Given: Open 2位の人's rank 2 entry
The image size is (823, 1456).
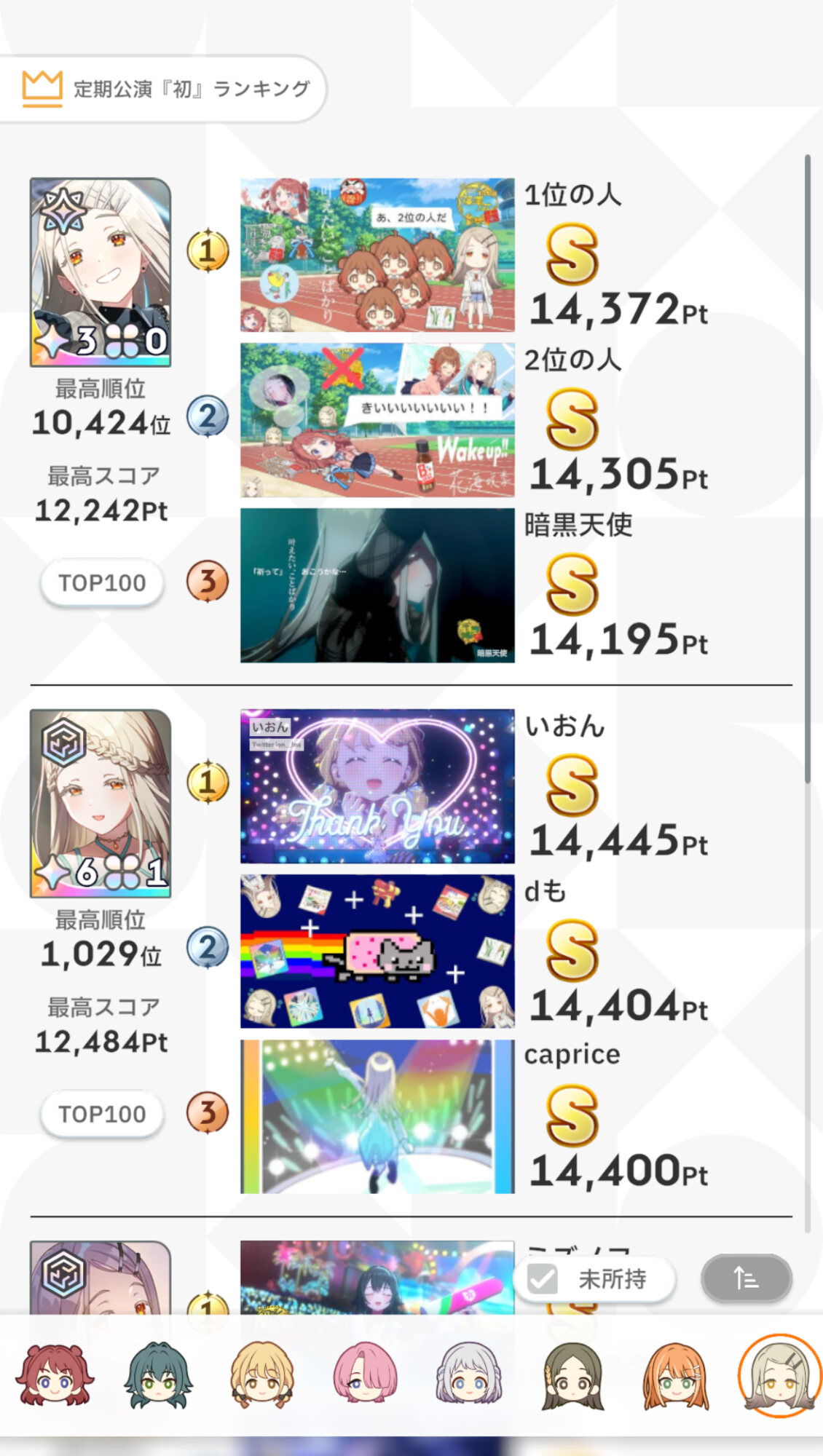Looking at the screenshot, I should (x=377, y=420).
